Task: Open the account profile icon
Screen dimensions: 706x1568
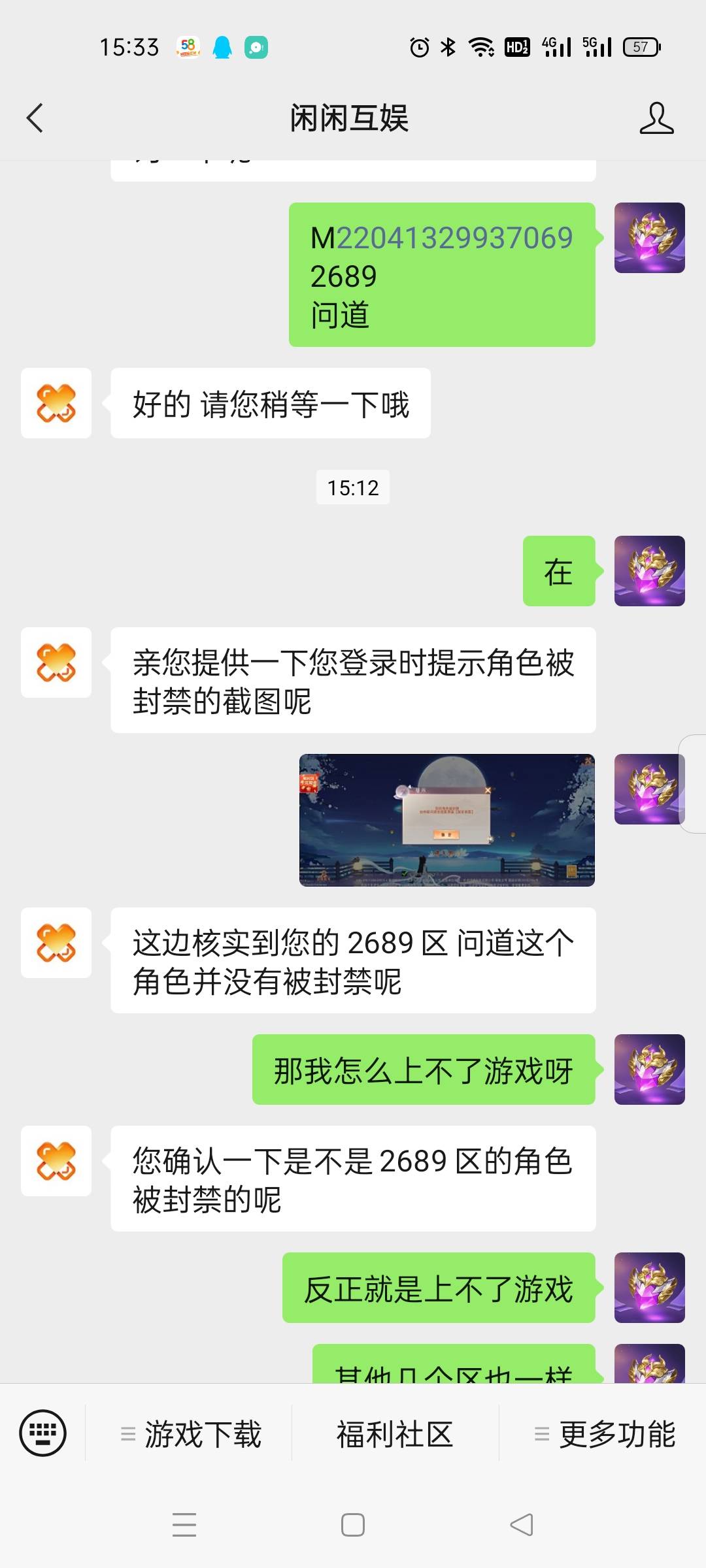Action: (656, 118)
